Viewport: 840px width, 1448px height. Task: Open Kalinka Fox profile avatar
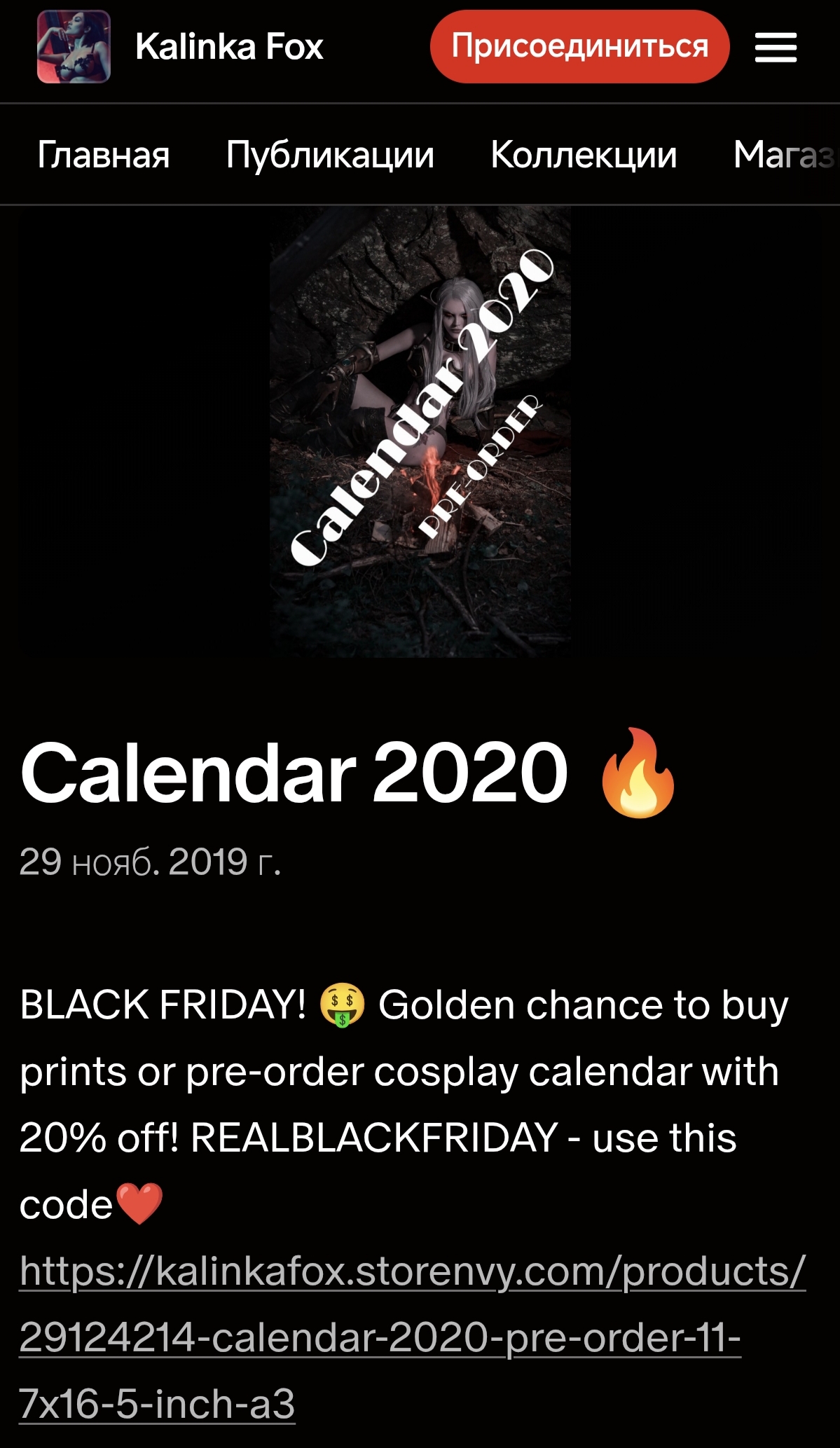(x=74, y=47)
